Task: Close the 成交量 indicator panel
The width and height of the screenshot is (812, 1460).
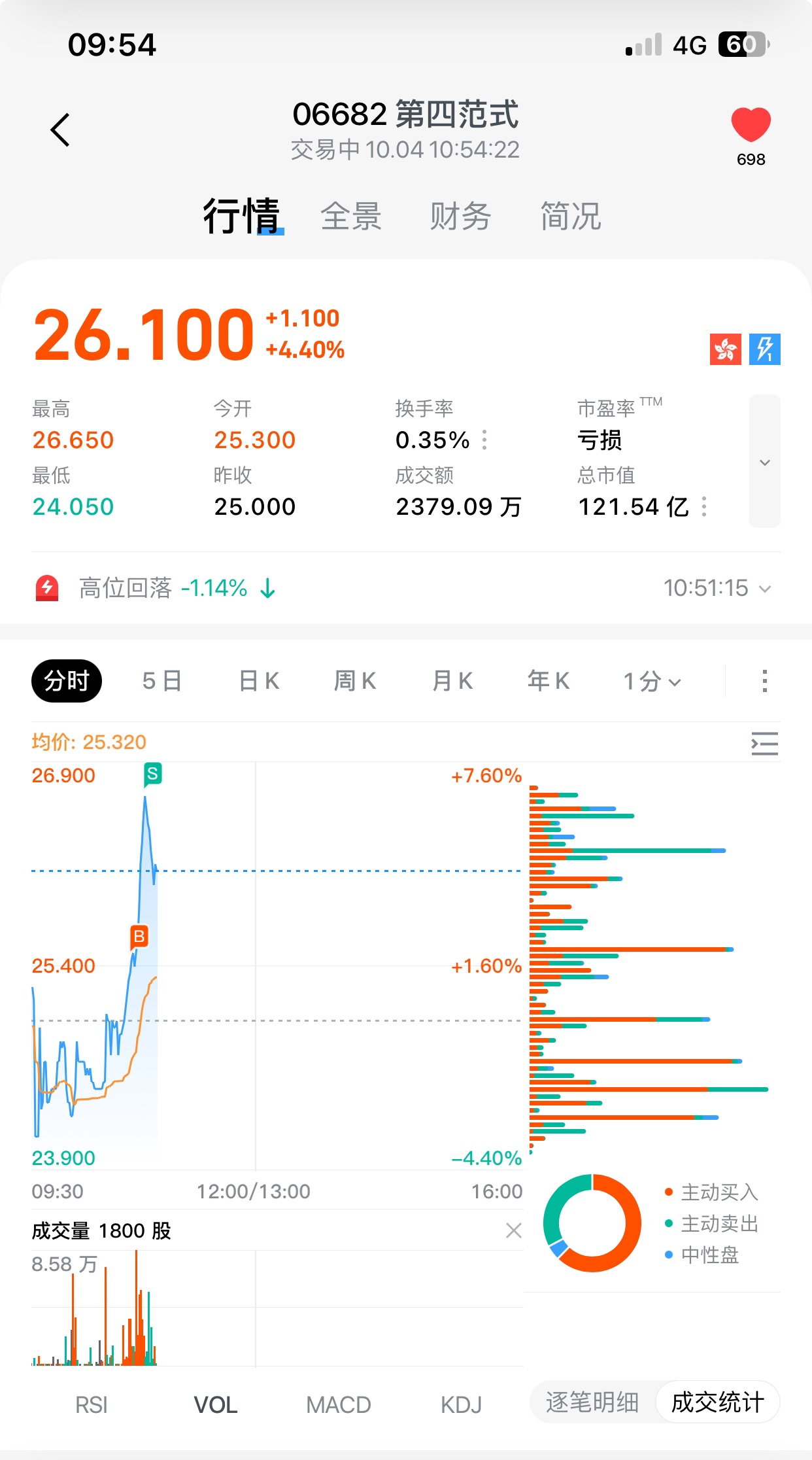Action: click(x=514, y=1230)
